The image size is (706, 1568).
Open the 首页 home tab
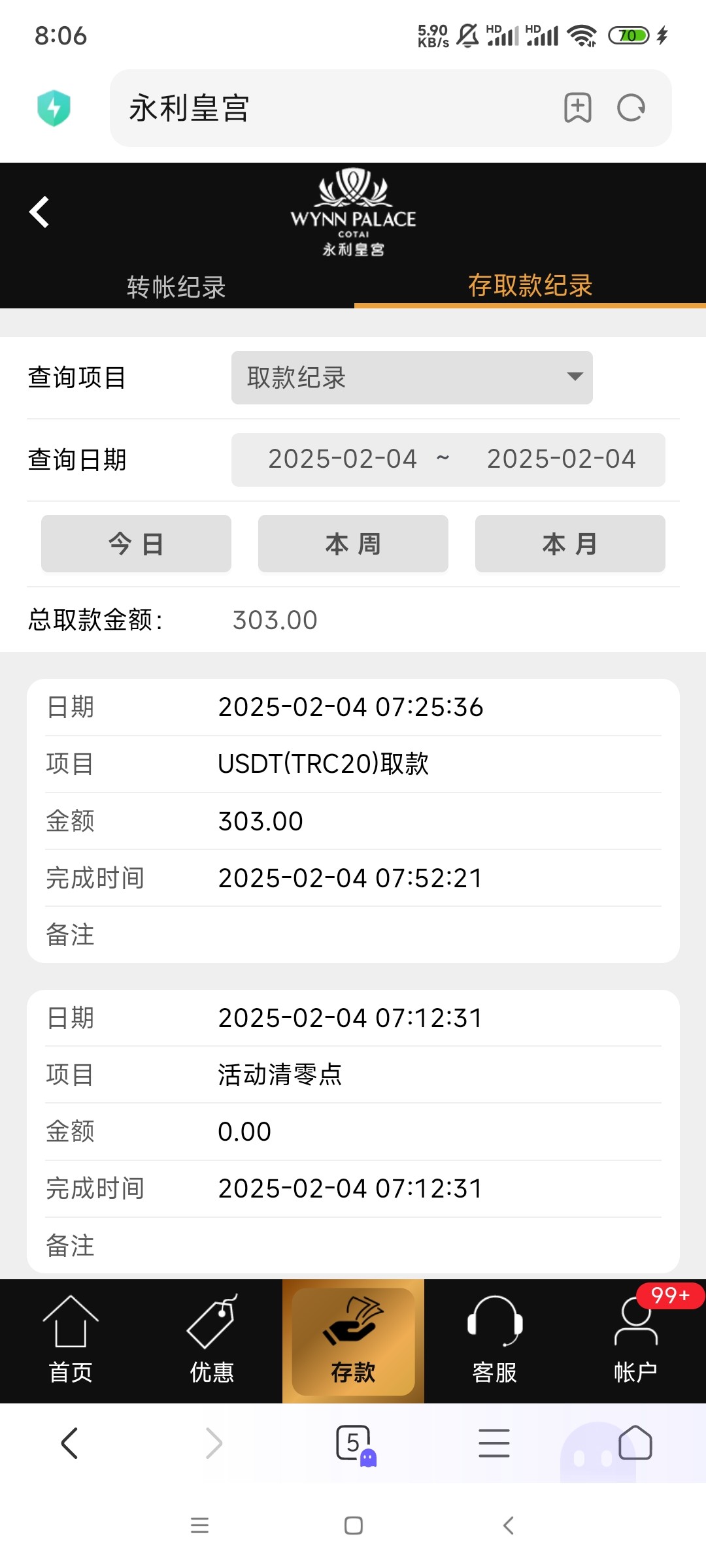coord(71,1341)
